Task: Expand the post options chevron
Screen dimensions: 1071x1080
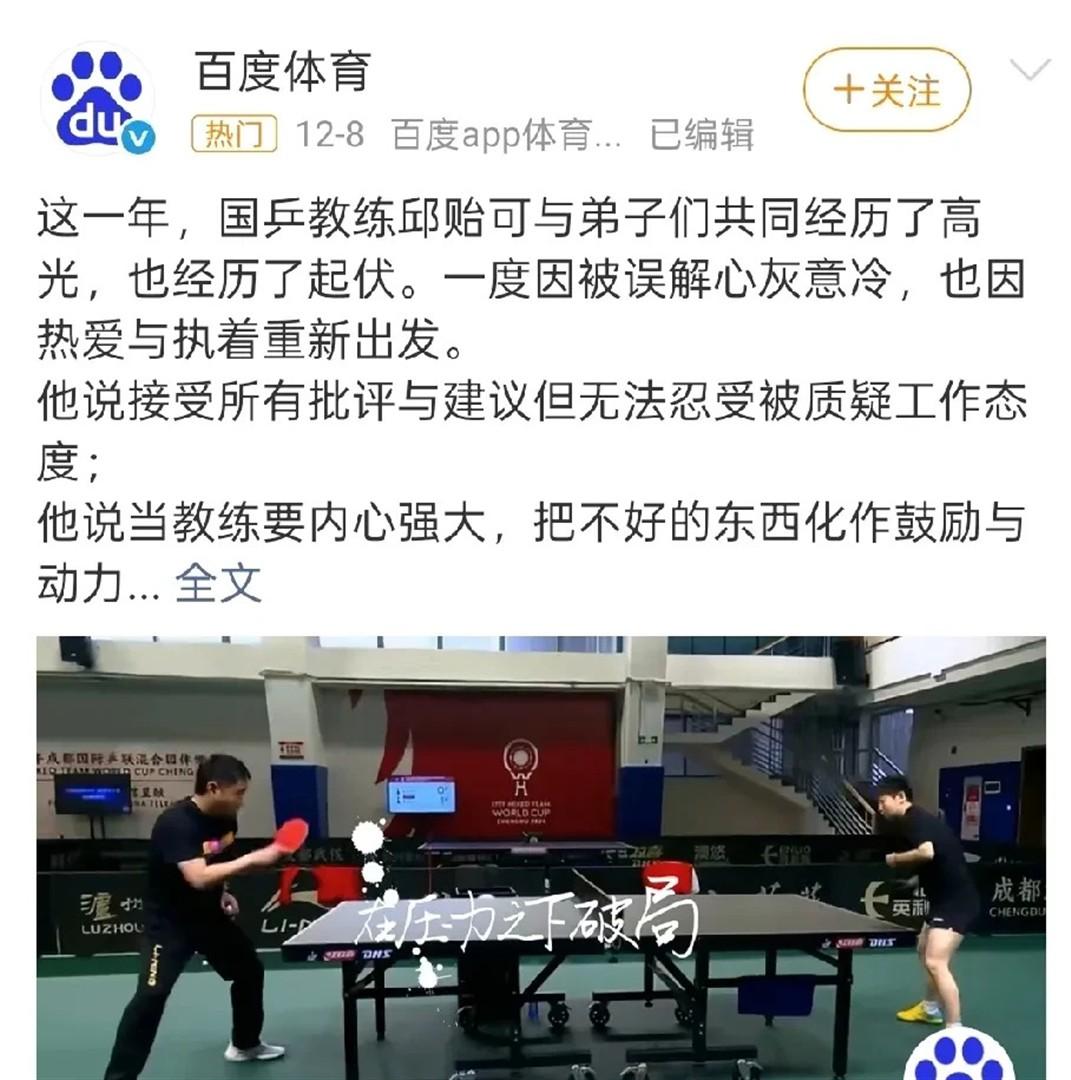Action: [1029, 70]
